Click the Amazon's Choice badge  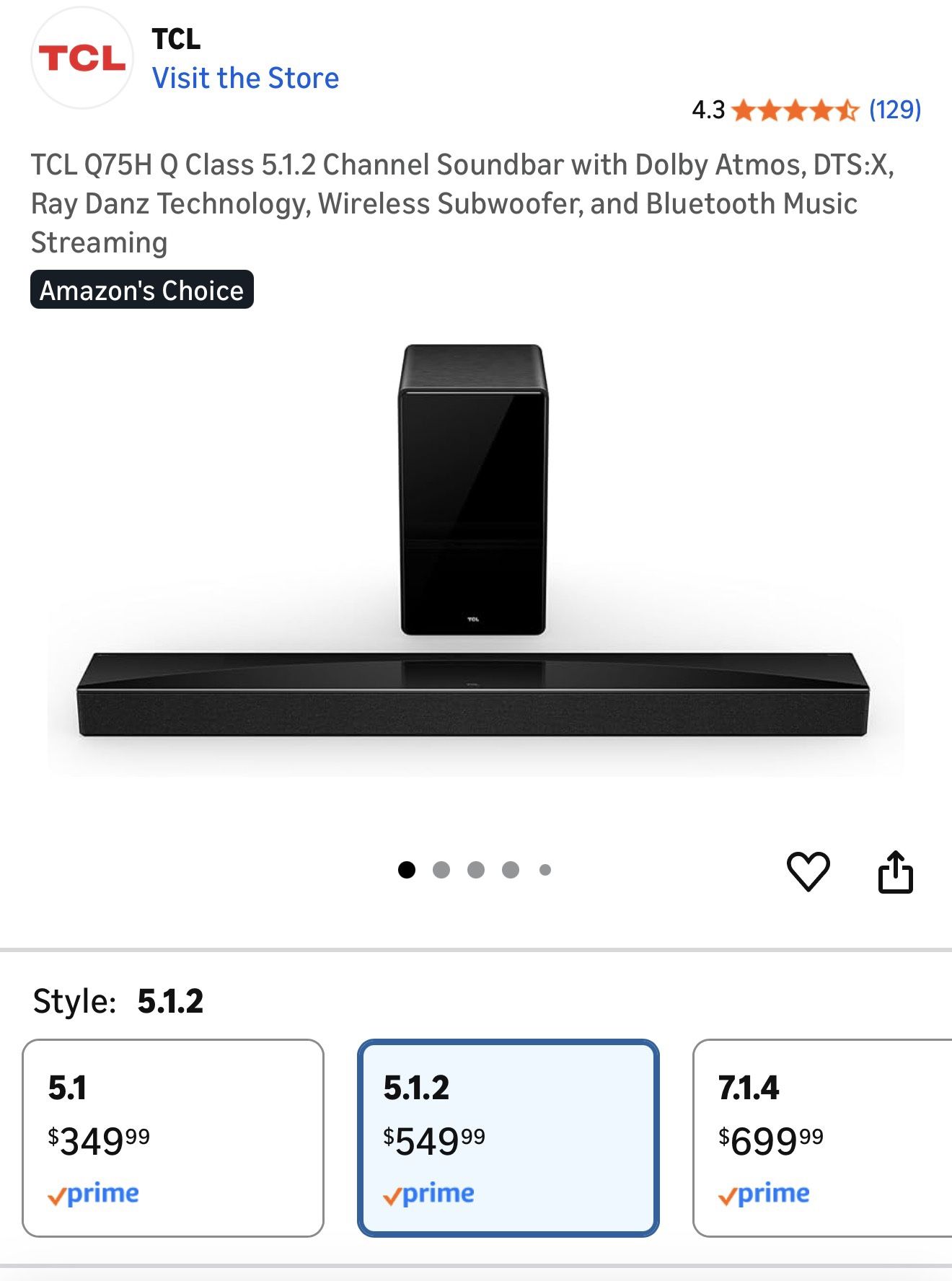click(x=141, y=291)
